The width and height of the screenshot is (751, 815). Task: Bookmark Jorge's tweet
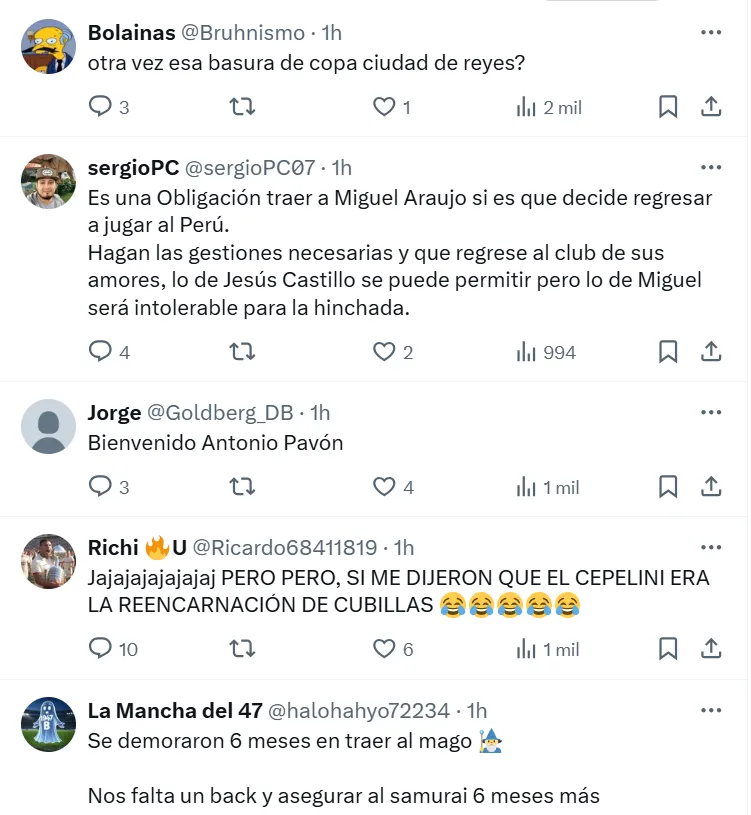pos(668,486)
